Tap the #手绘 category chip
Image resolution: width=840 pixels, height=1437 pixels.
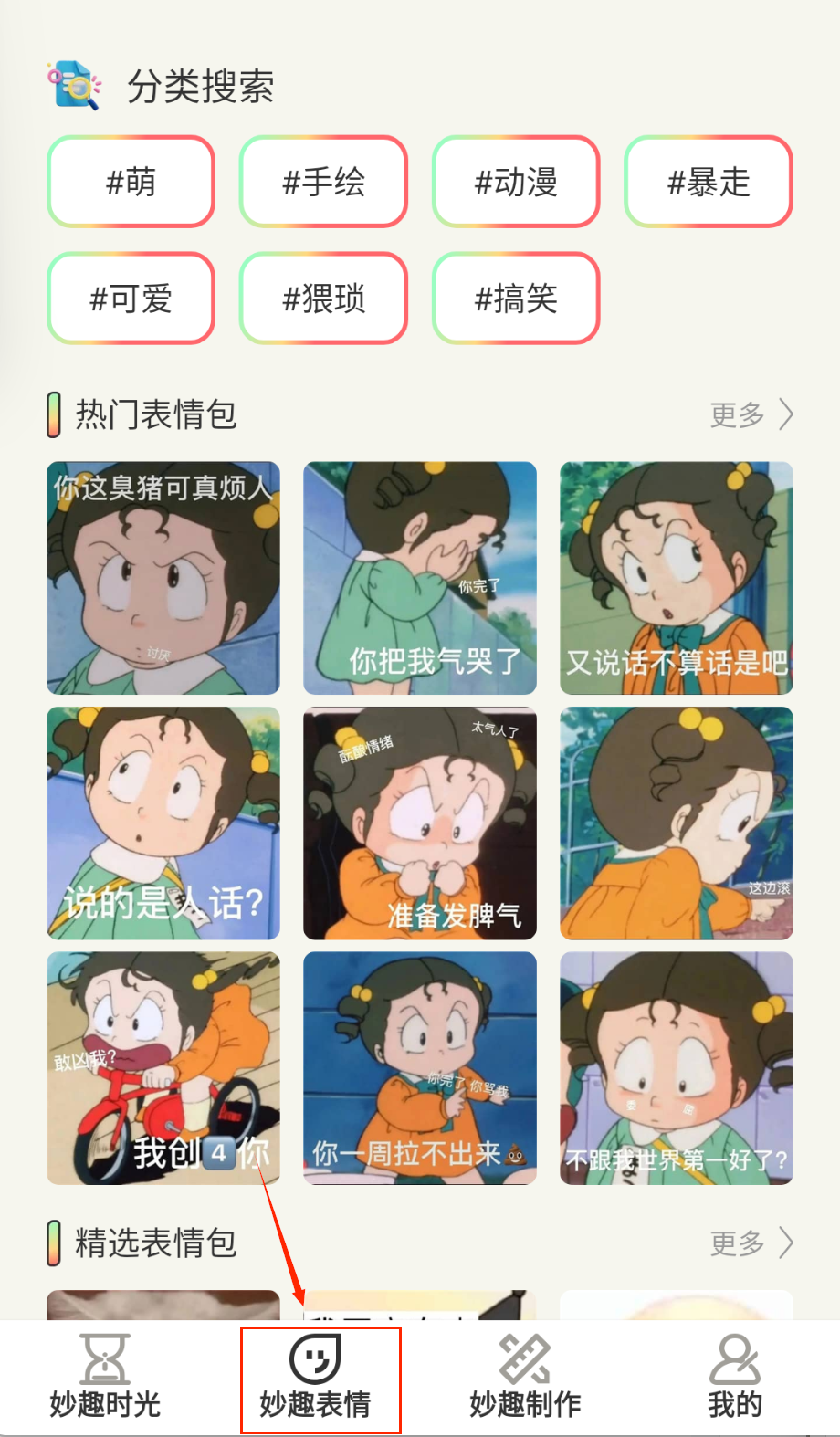tap(323, 182)
